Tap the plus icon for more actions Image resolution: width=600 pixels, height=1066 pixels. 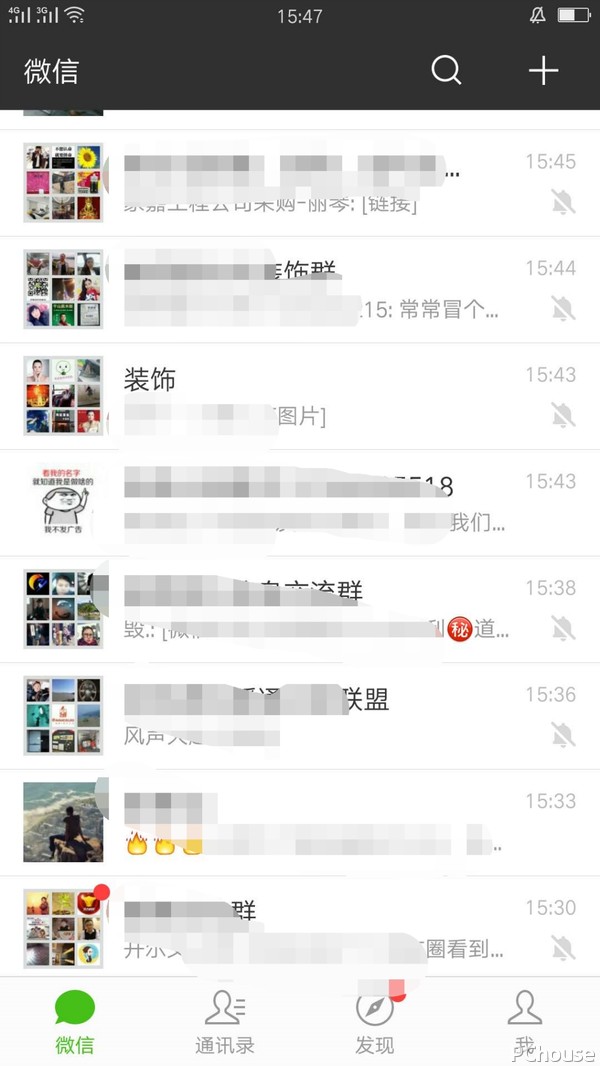543,70
